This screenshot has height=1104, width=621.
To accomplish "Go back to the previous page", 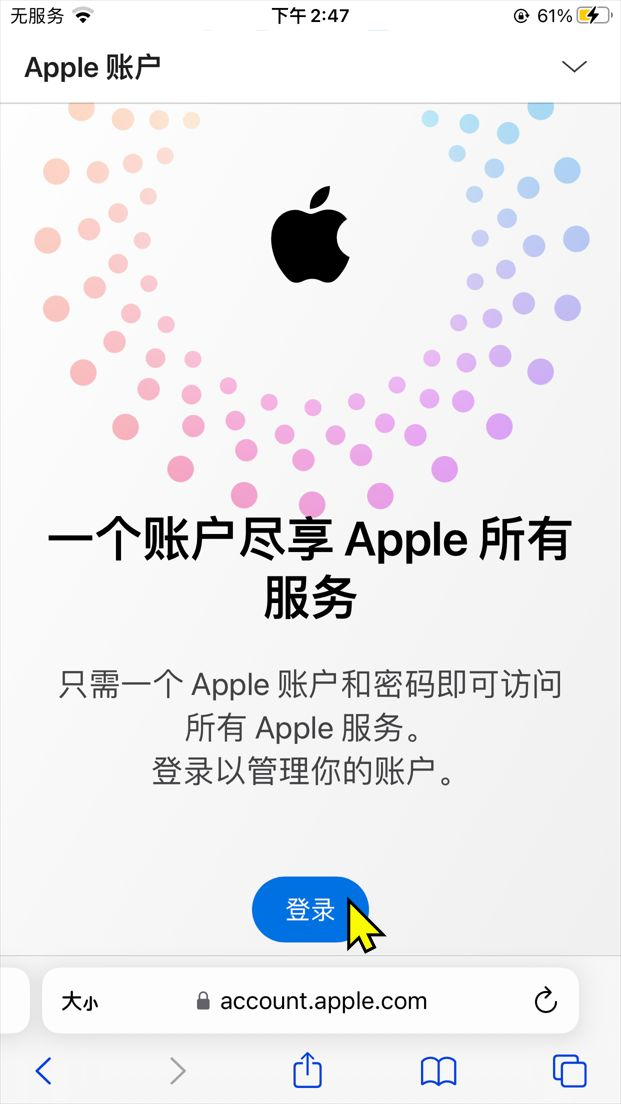I will pos(43,1071).
